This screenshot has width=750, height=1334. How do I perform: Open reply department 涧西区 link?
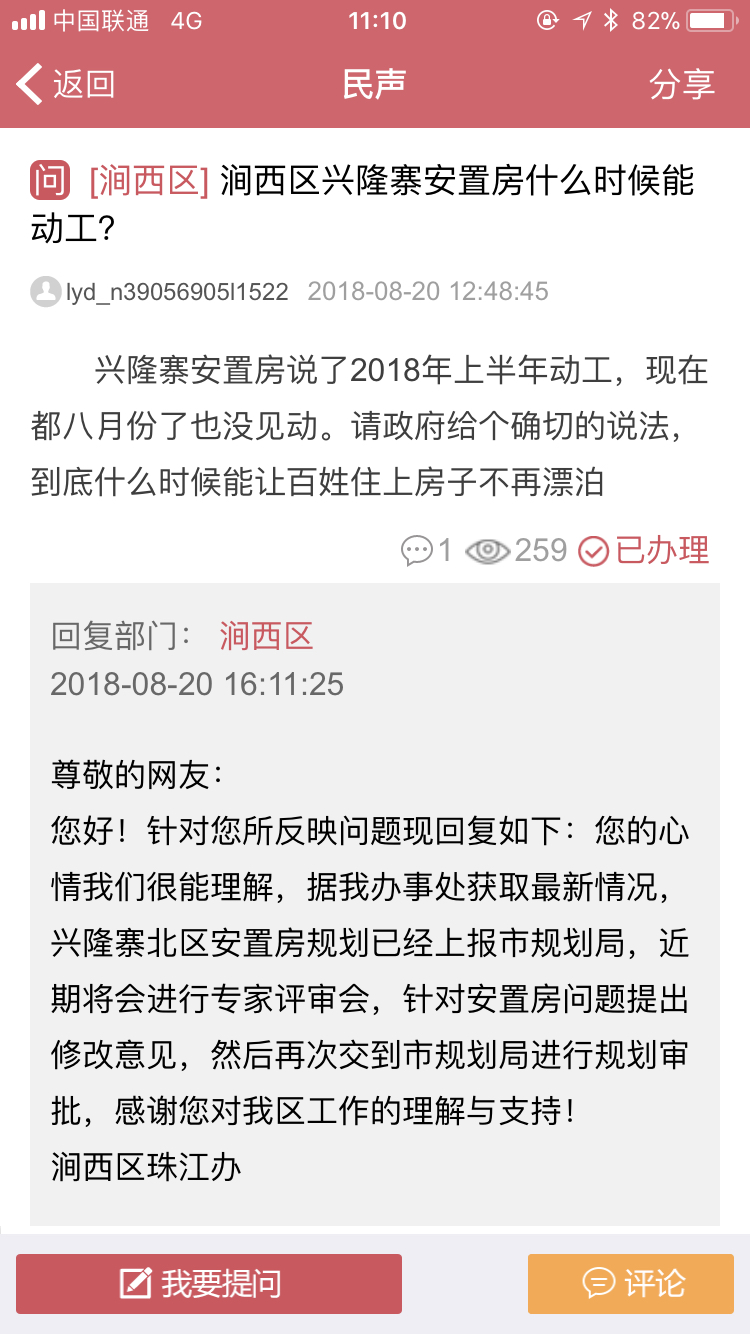(266, 635)
